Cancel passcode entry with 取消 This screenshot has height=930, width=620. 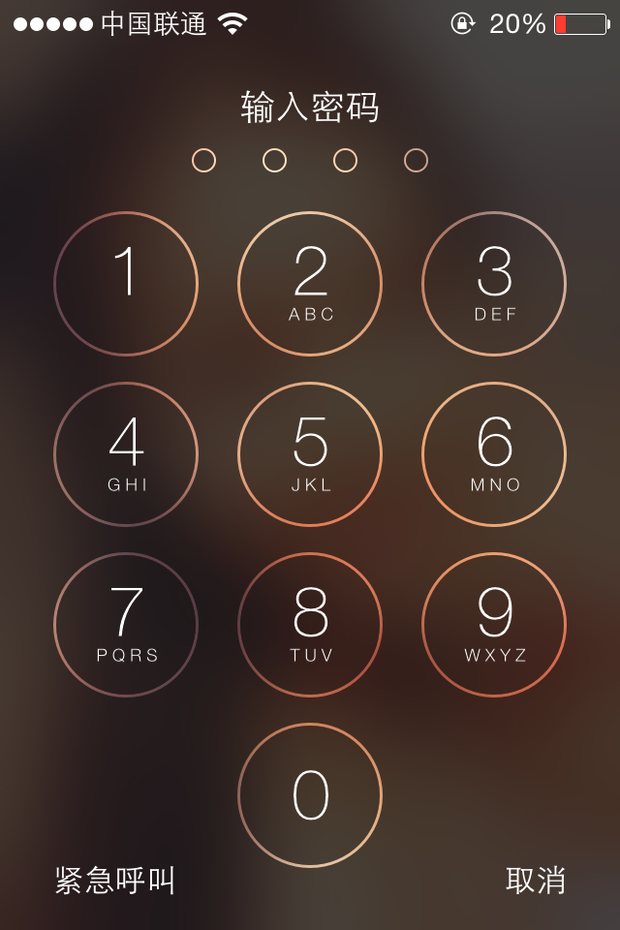click(535, 880)
